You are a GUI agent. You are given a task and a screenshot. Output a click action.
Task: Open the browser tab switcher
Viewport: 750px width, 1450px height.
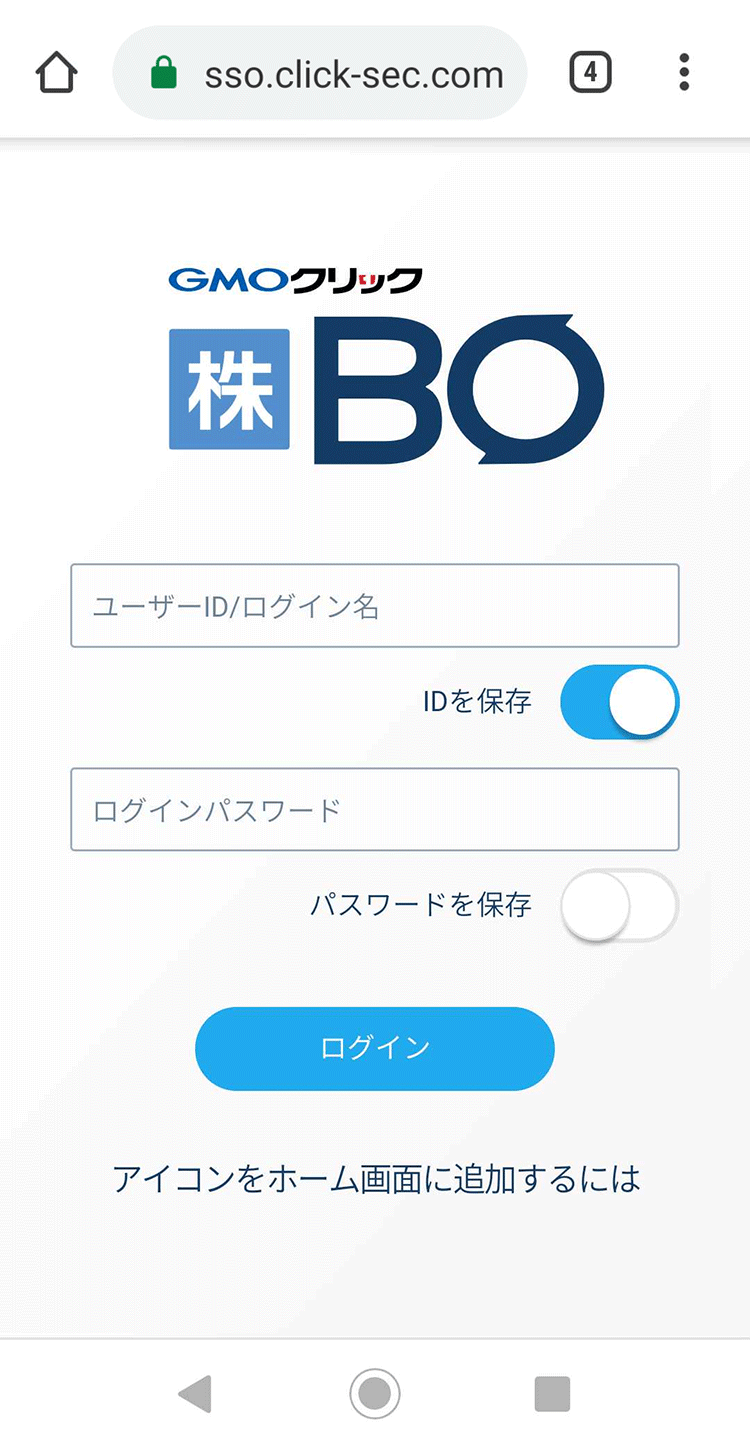(590, 73)
